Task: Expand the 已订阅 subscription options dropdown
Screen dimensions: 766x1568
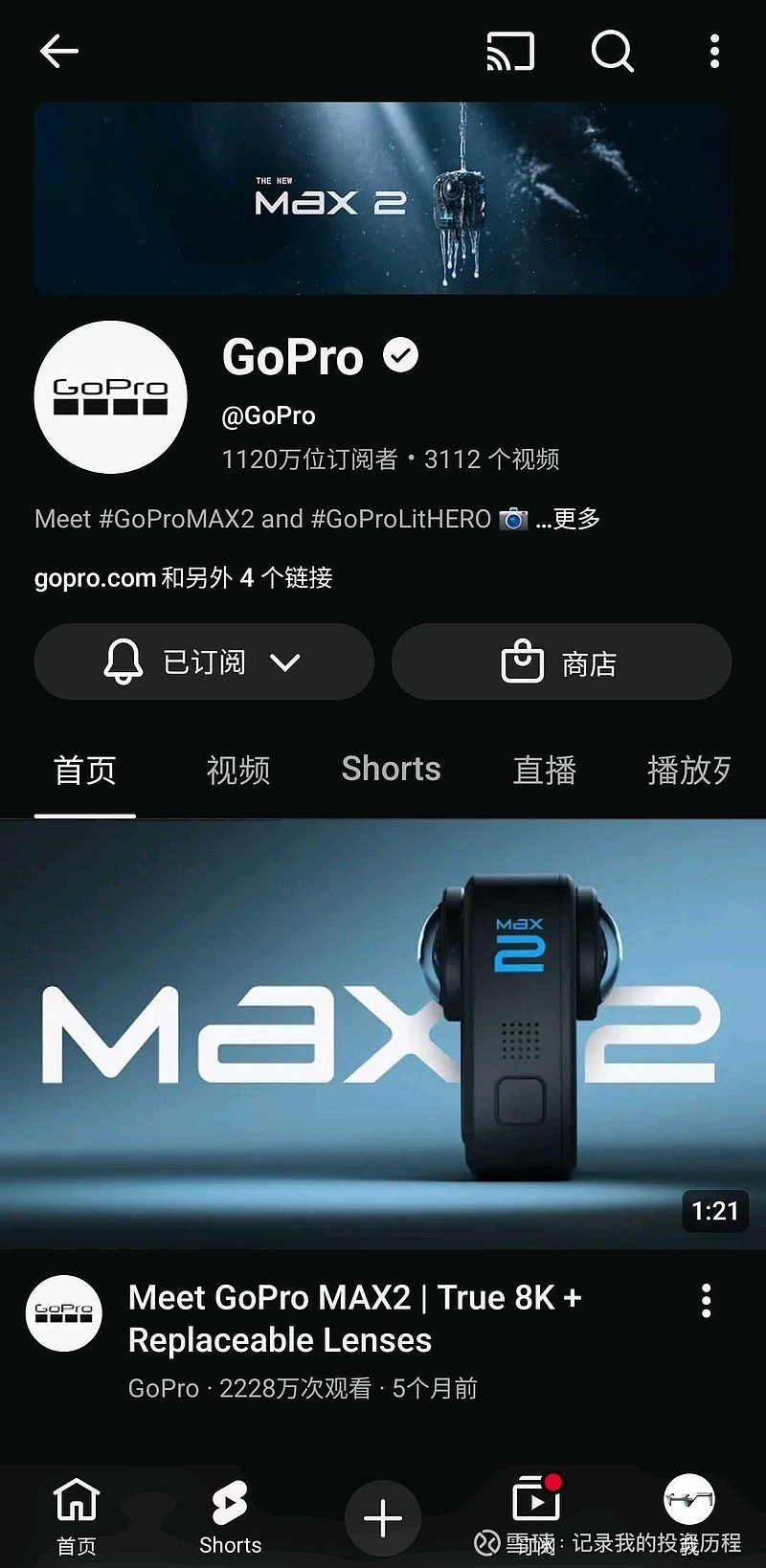Action: 287,661
